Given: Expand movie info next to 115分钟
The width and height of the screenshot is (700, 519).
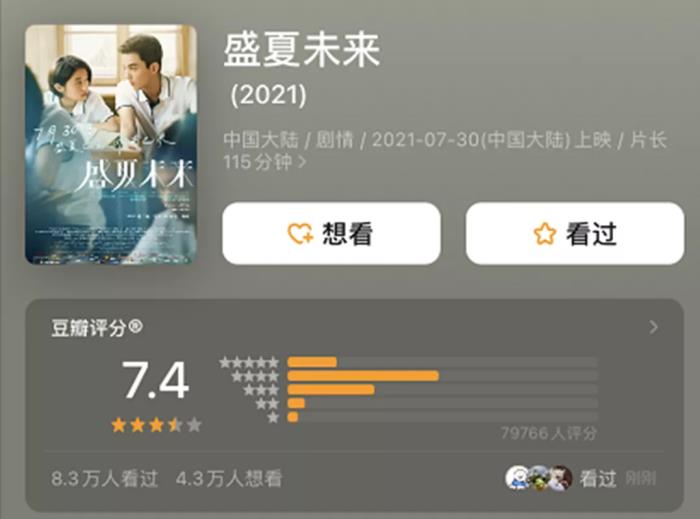Looking at the screenshot, I should point(302,161).
